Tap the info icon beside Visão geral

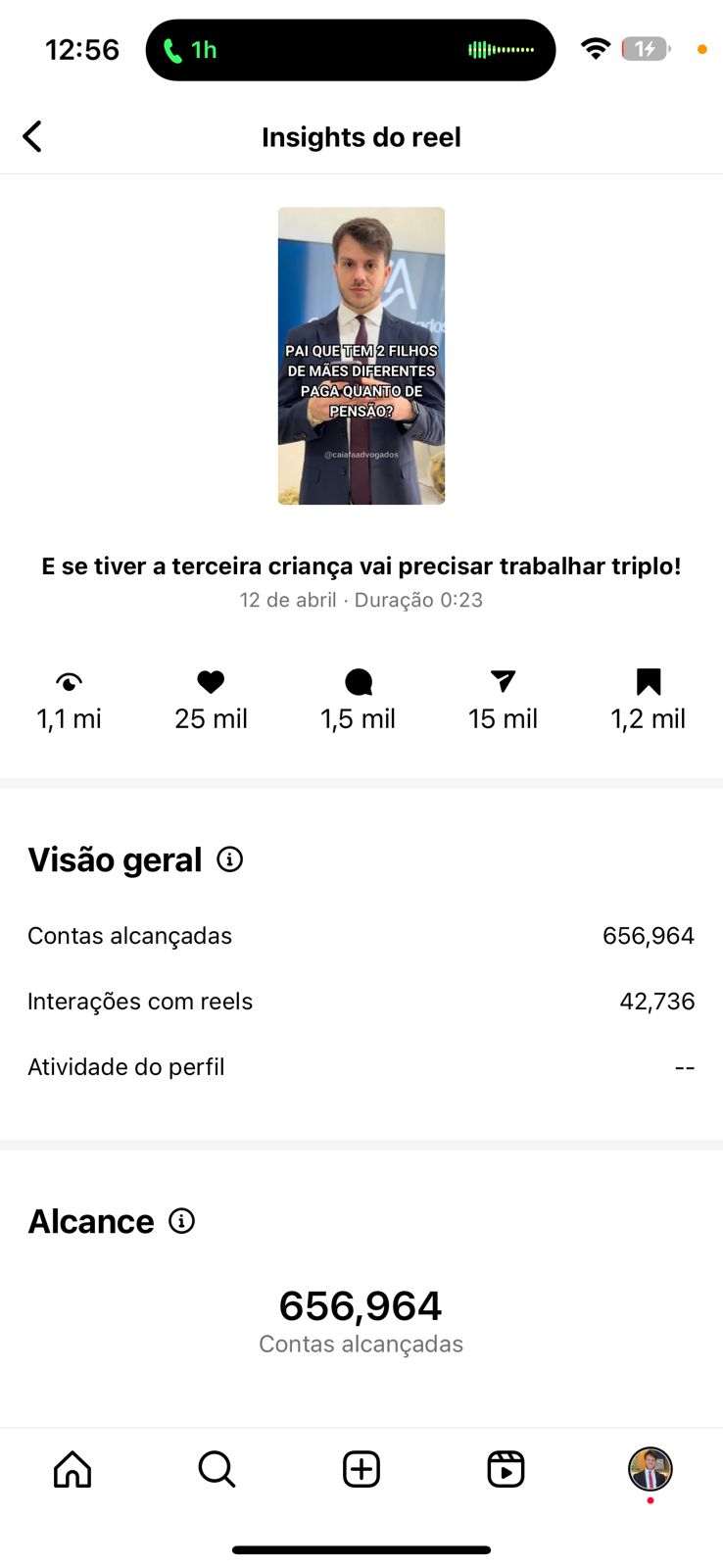pos(230,859)
